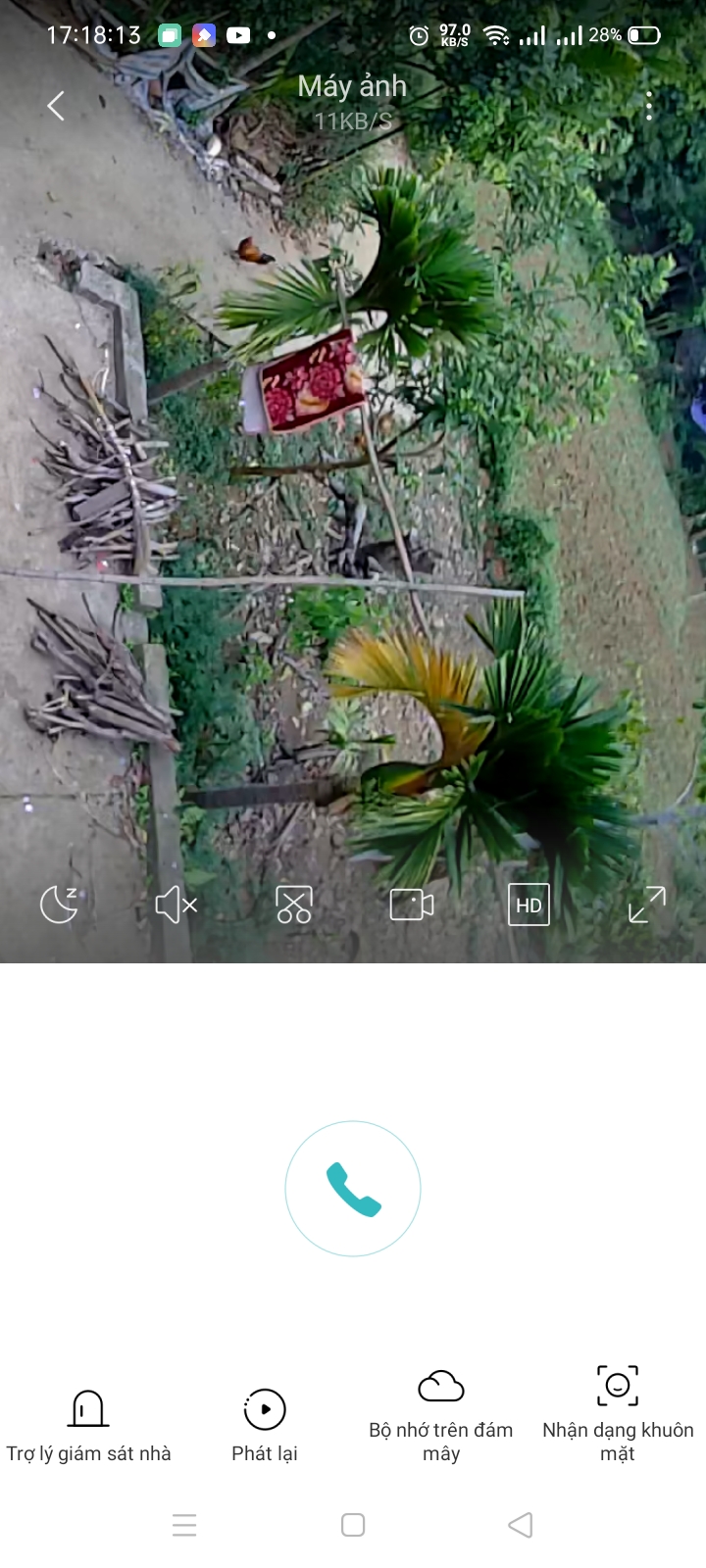The height and width of the screenshot is (1568, 706).
Task: Open Bộ nhớ trên đám mây
Action: 441,1414
